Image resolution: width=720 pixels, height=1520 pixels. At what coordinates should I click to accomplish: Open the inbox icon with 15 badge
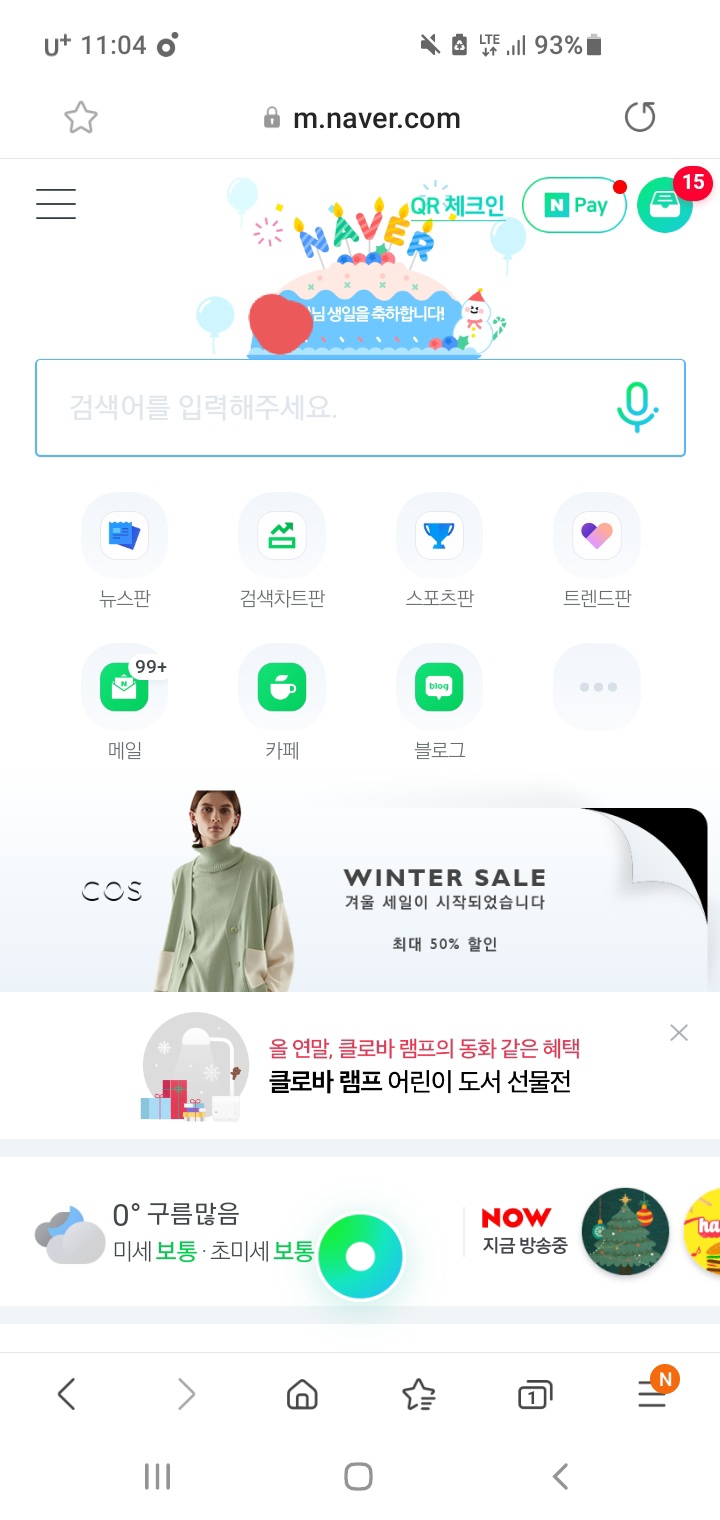[x=665, y=205]
